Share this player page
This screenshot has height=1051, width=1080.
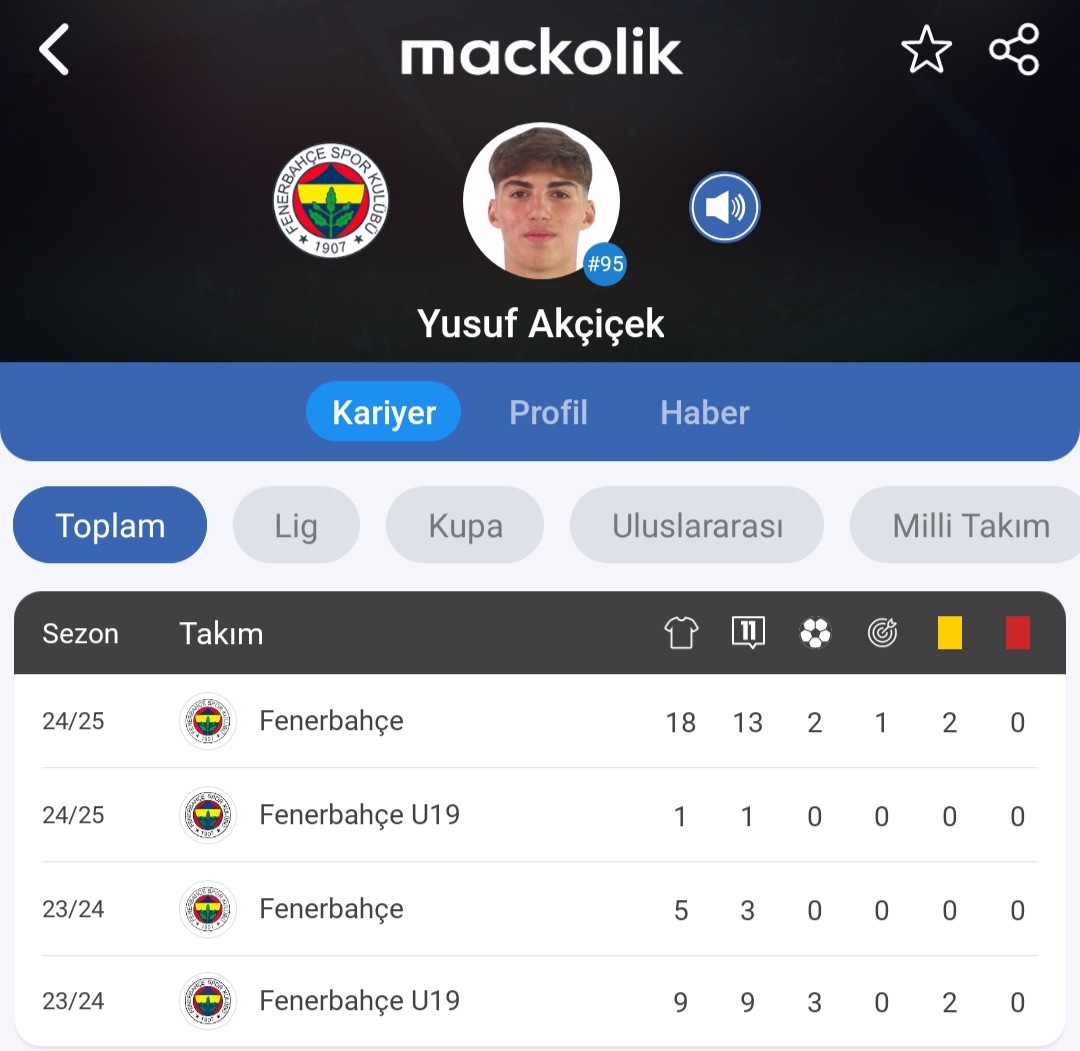click(1014, 50)
